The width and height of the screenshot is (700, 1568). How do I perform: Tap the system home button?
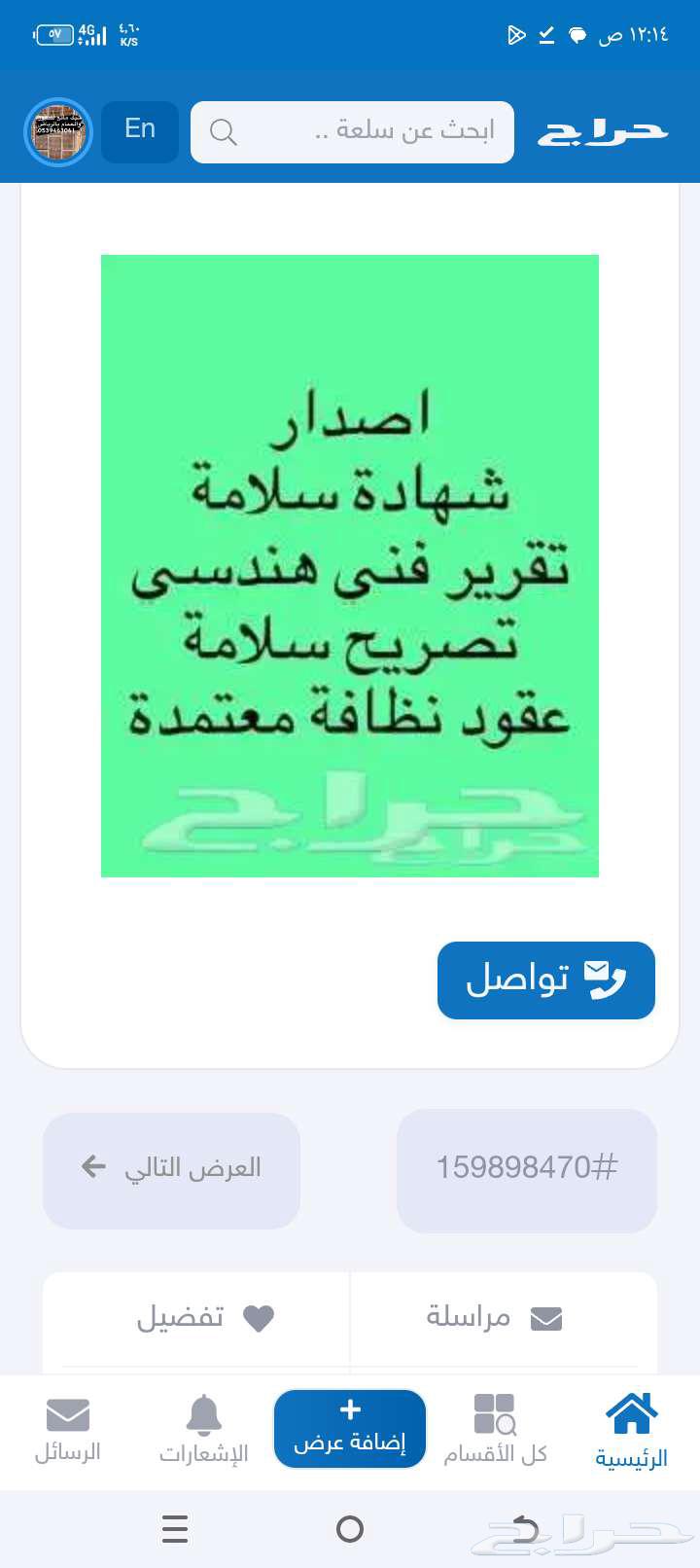[350, 1529]
